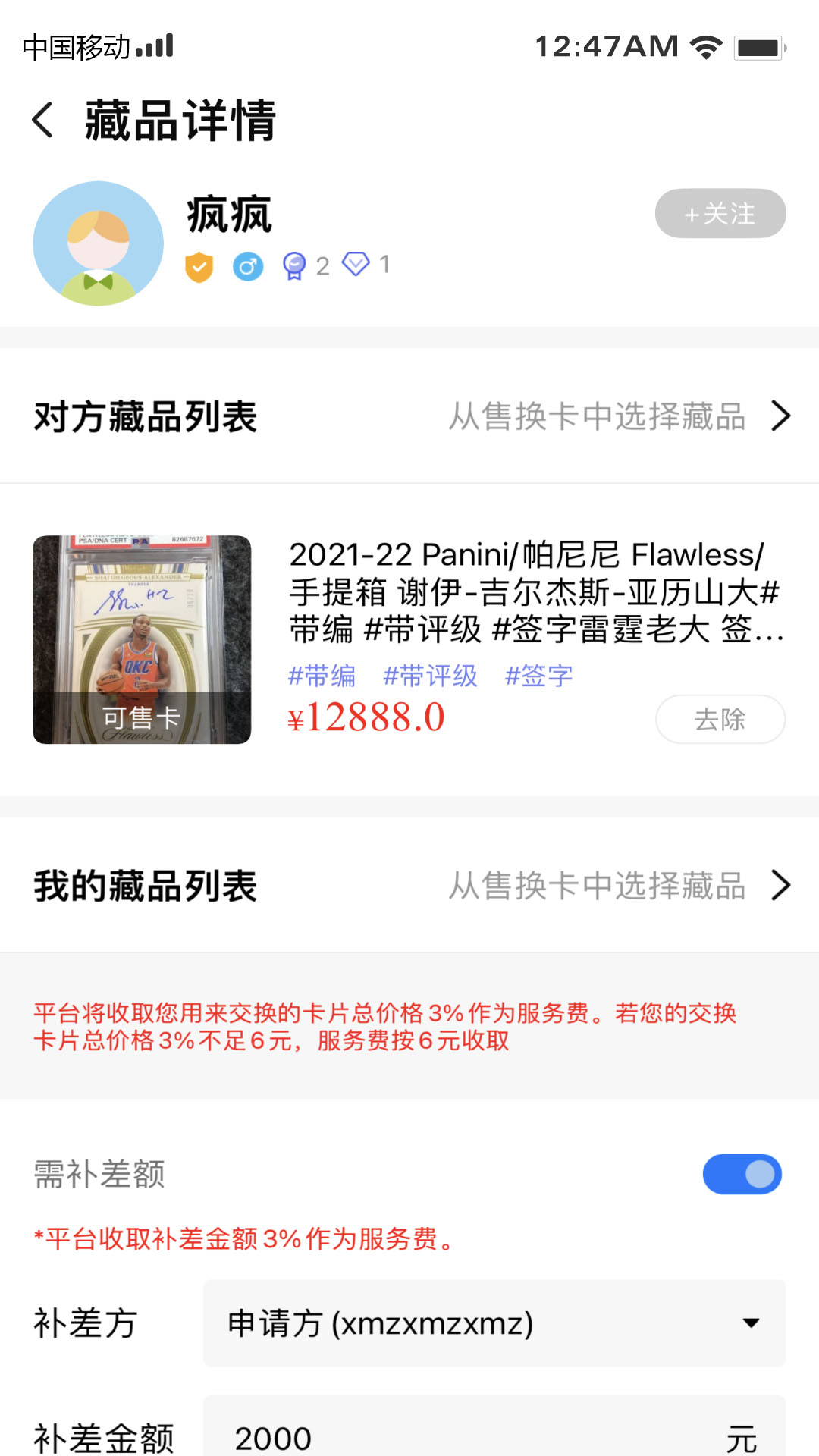Select the #签字 tag
The height and width of the screenshot is (1456, 819).
pyautogui.click(x=538, y=676)
